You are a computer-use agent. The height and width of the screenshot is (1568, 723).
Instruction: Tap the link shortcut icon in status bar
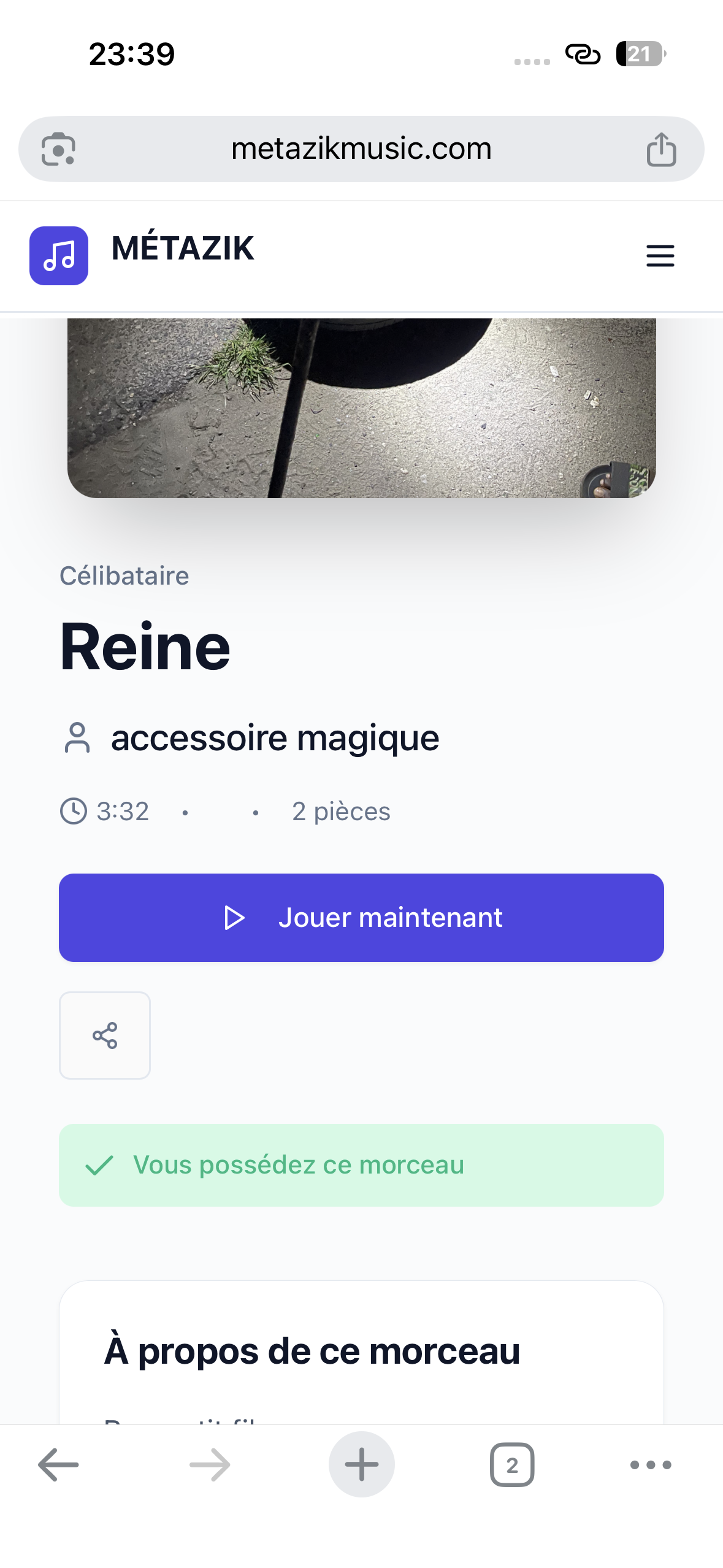[x=581, y=55]
